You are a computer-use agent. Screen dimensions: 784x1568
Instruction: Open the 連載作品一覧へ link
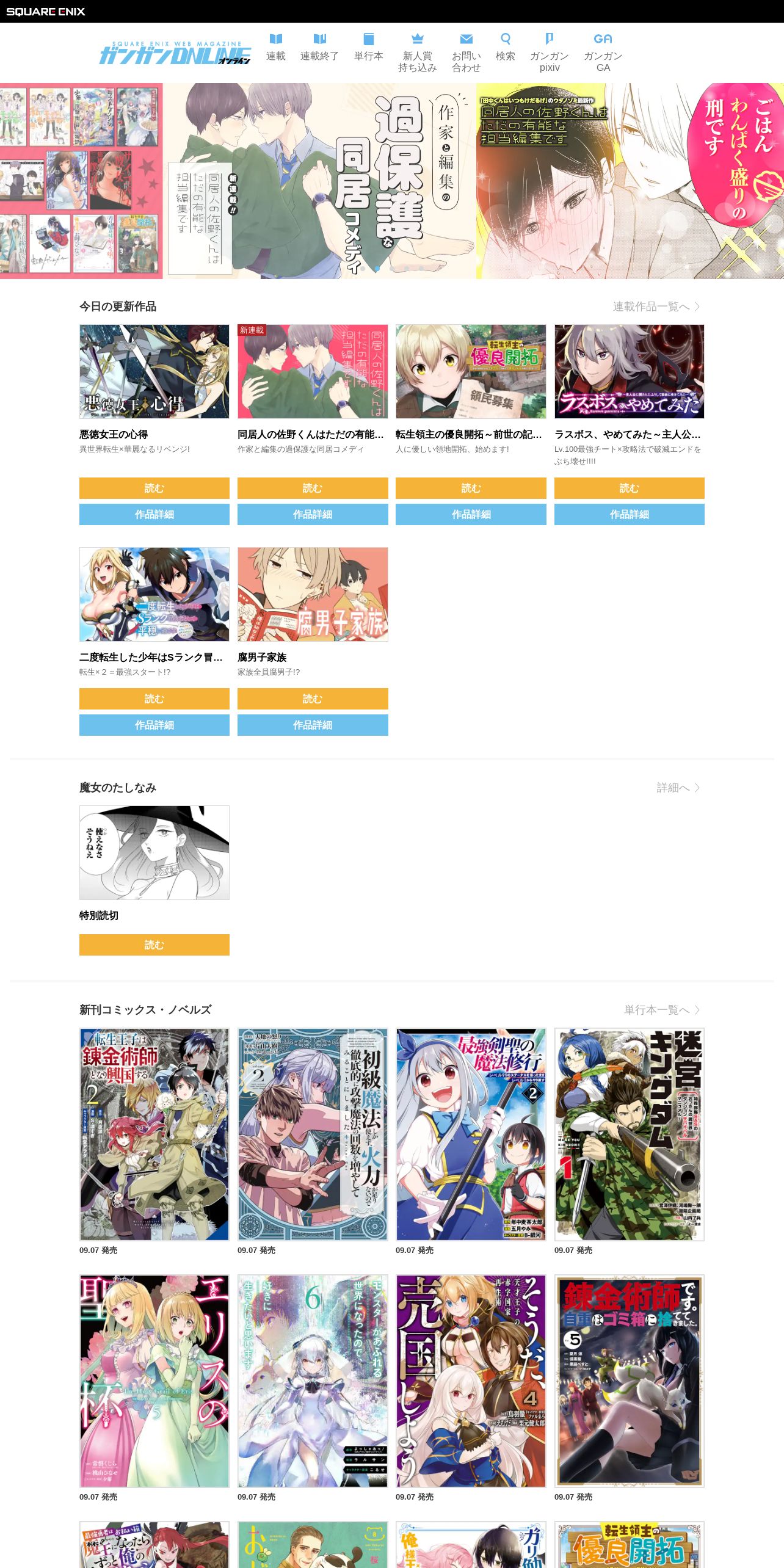(x=656, y=307)
